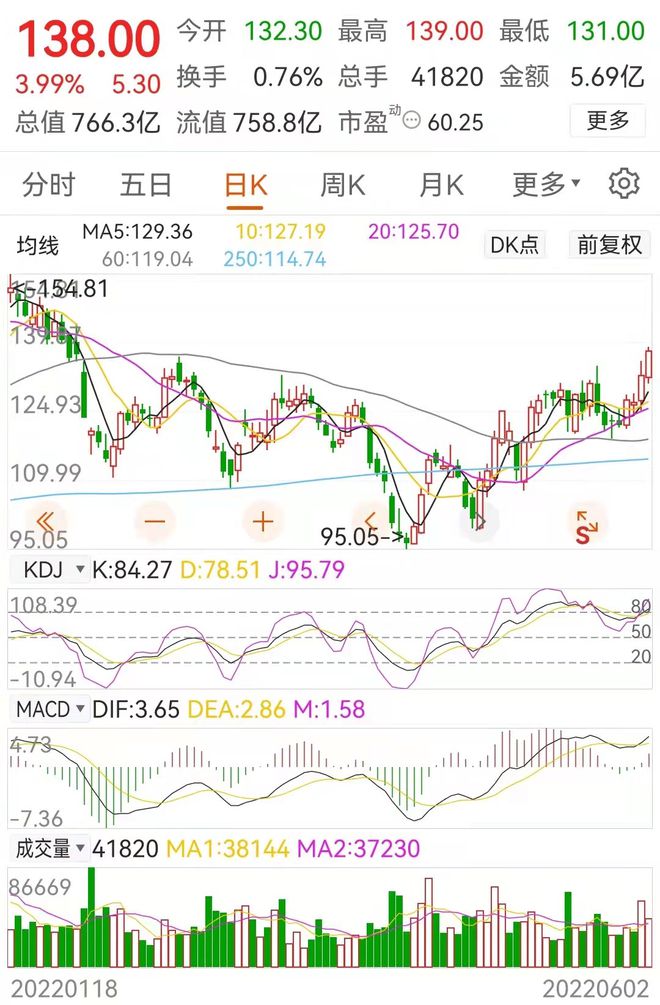Viewport: 660px width, 1005px height.
Task: Zoom out the K-line chart with minus
Action: click(x=155, y=521)
